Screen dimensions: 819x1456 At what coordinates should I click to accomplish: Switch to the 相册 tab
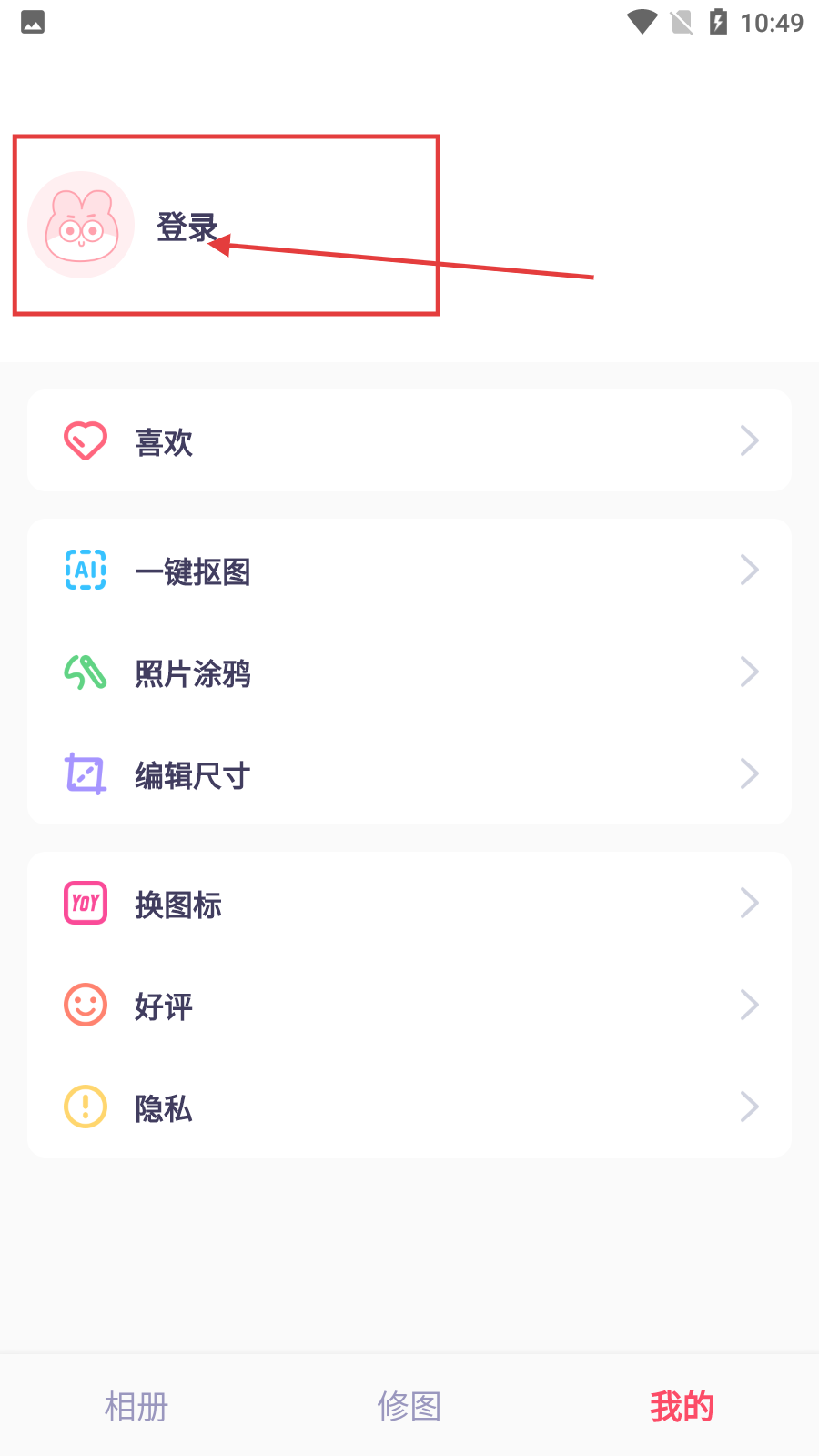136,1406
